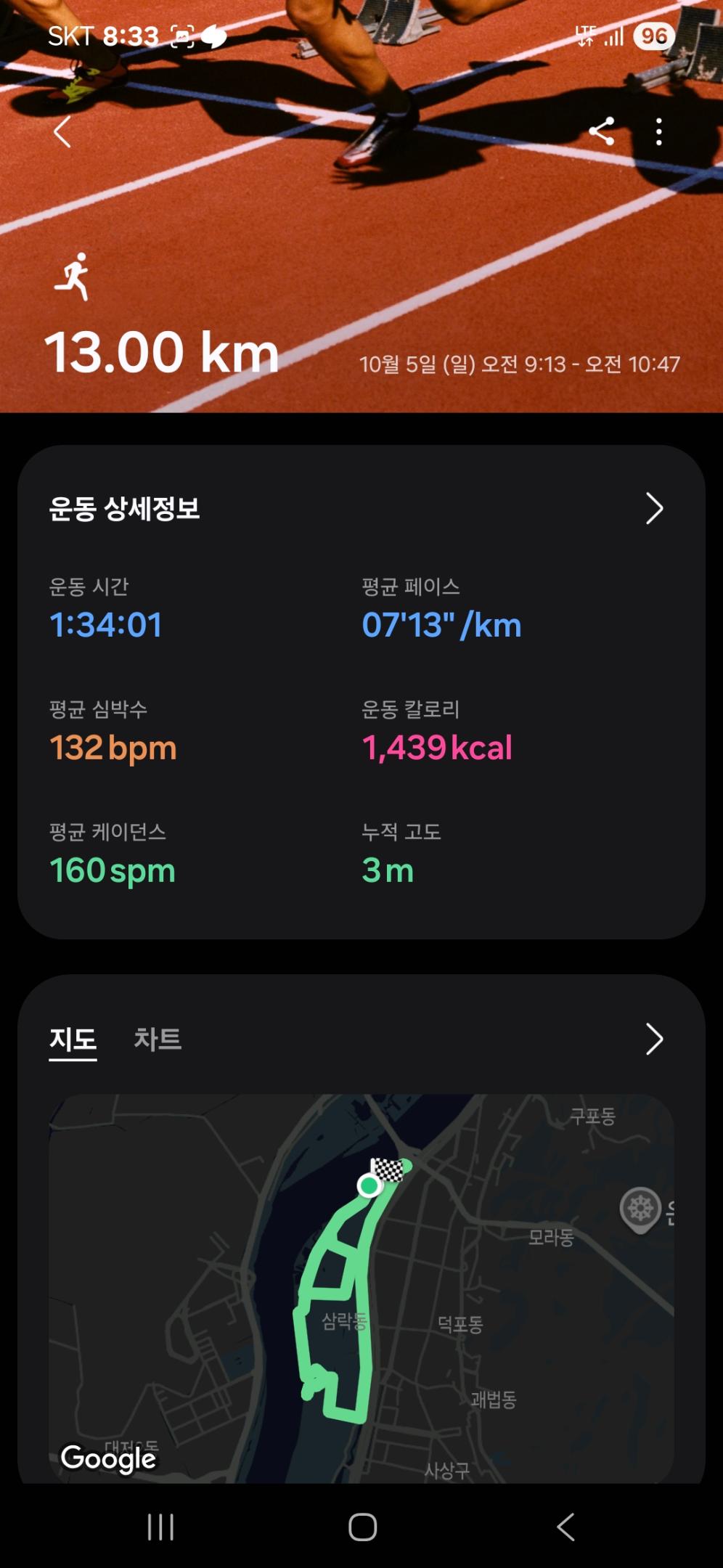The width and height of the screenshot is (723, 1568).
Task: Open 운동 상세정보 details chevron
Action: pos(654,508)
